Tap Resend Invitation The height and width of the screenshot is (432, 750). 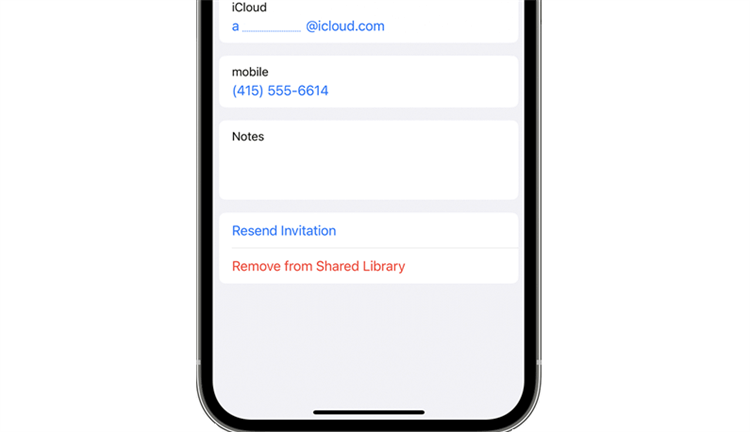click(x=284, y=231)
